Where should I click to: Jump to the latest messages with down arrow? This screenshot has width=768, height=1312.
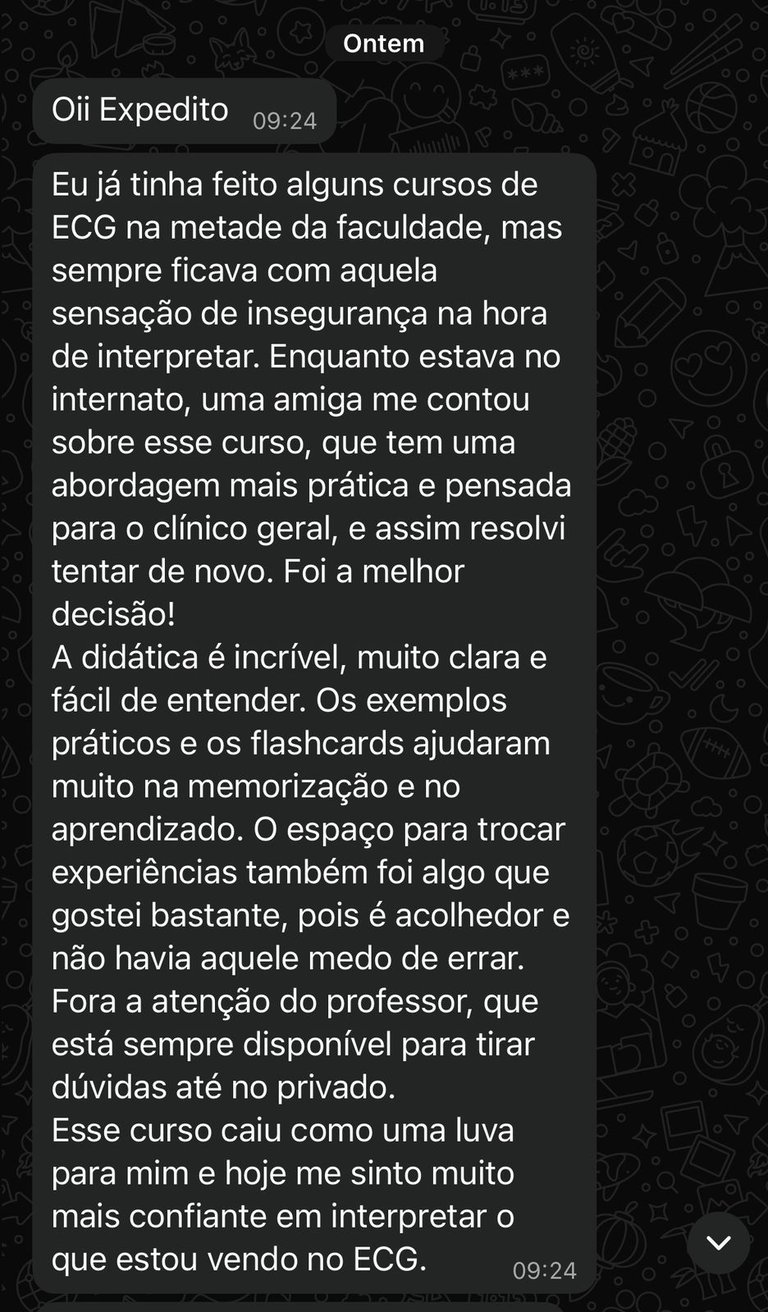[x=718, y=1242]
